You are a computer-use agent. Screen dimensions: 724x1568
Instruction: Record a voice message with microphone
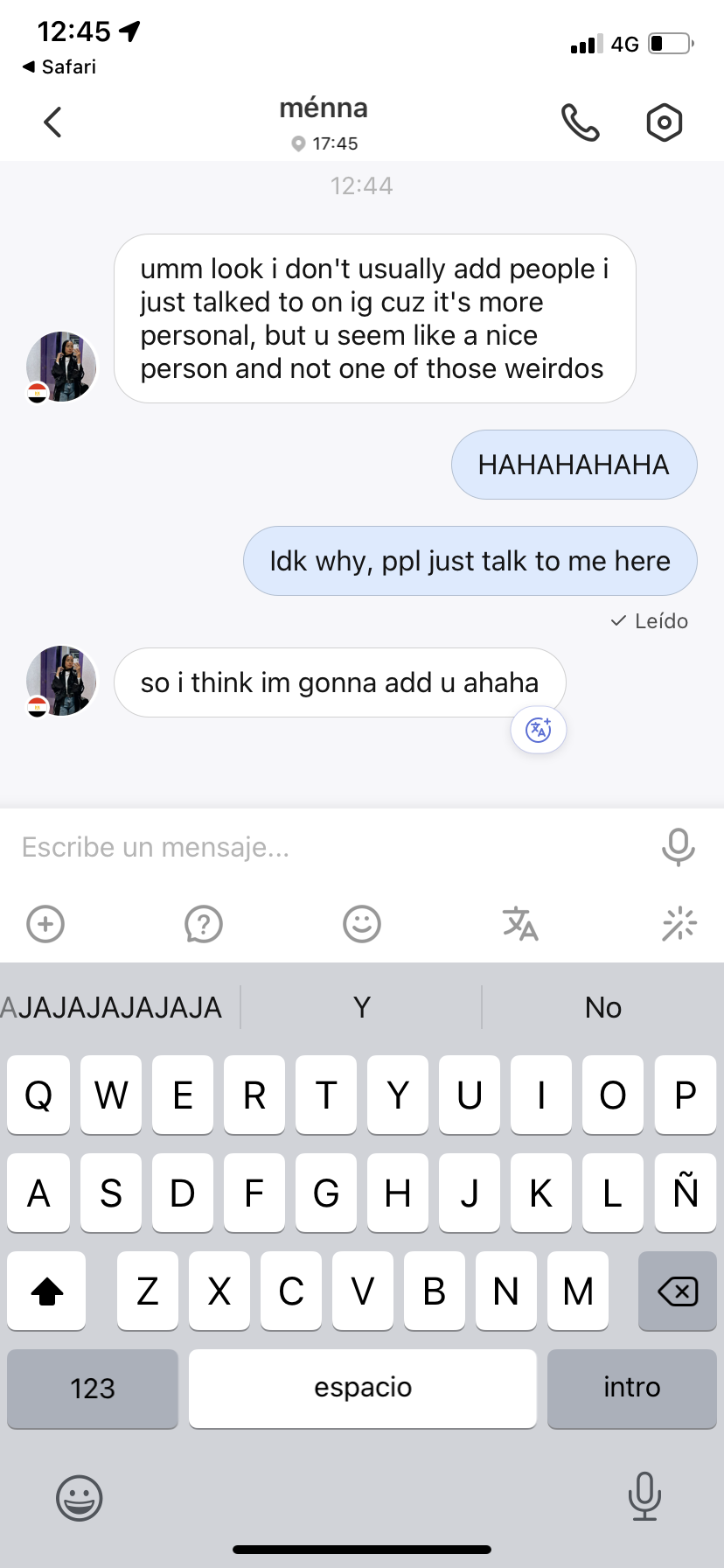(678, 847)
